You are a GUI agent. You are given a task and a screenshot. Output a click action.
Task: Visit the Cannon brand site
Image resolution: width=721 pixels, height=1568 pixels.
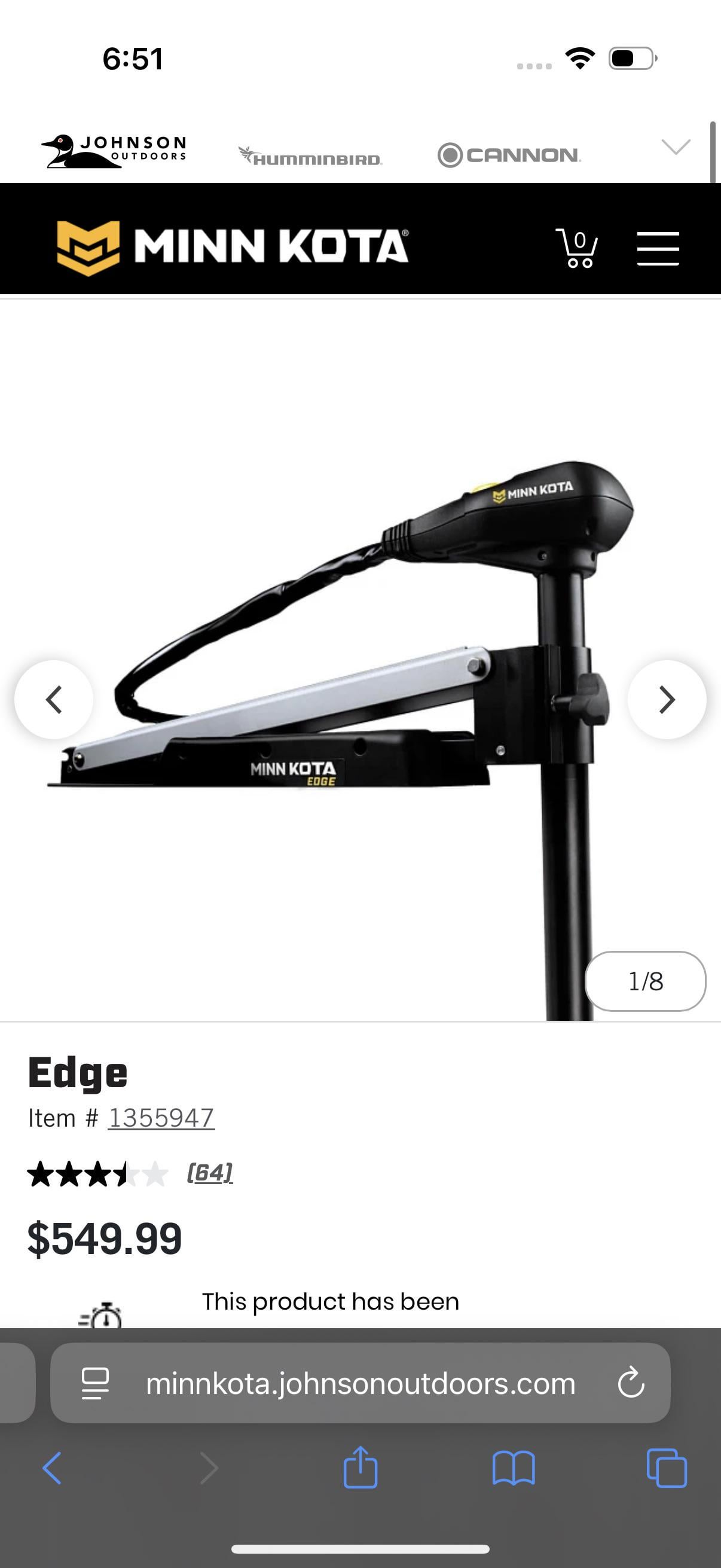509,155
